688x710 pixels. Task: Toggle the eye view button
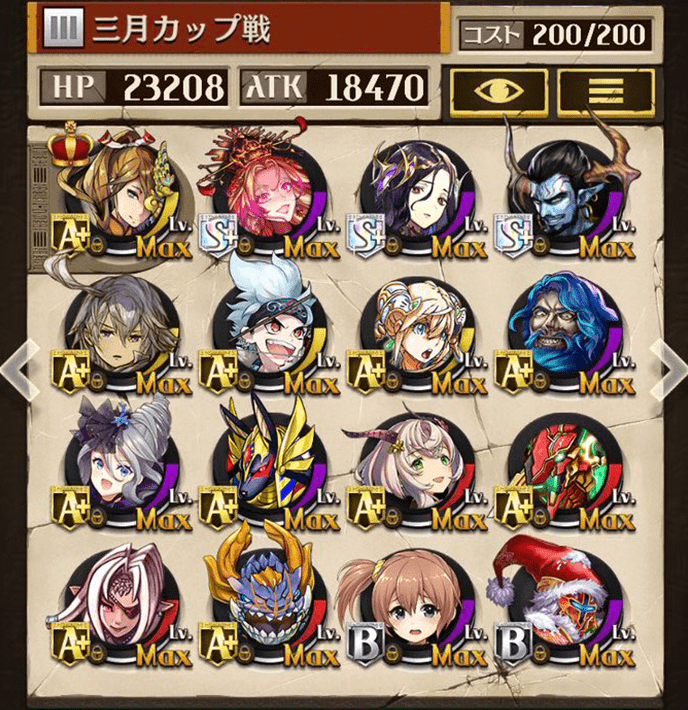click(x=497, y=91)
